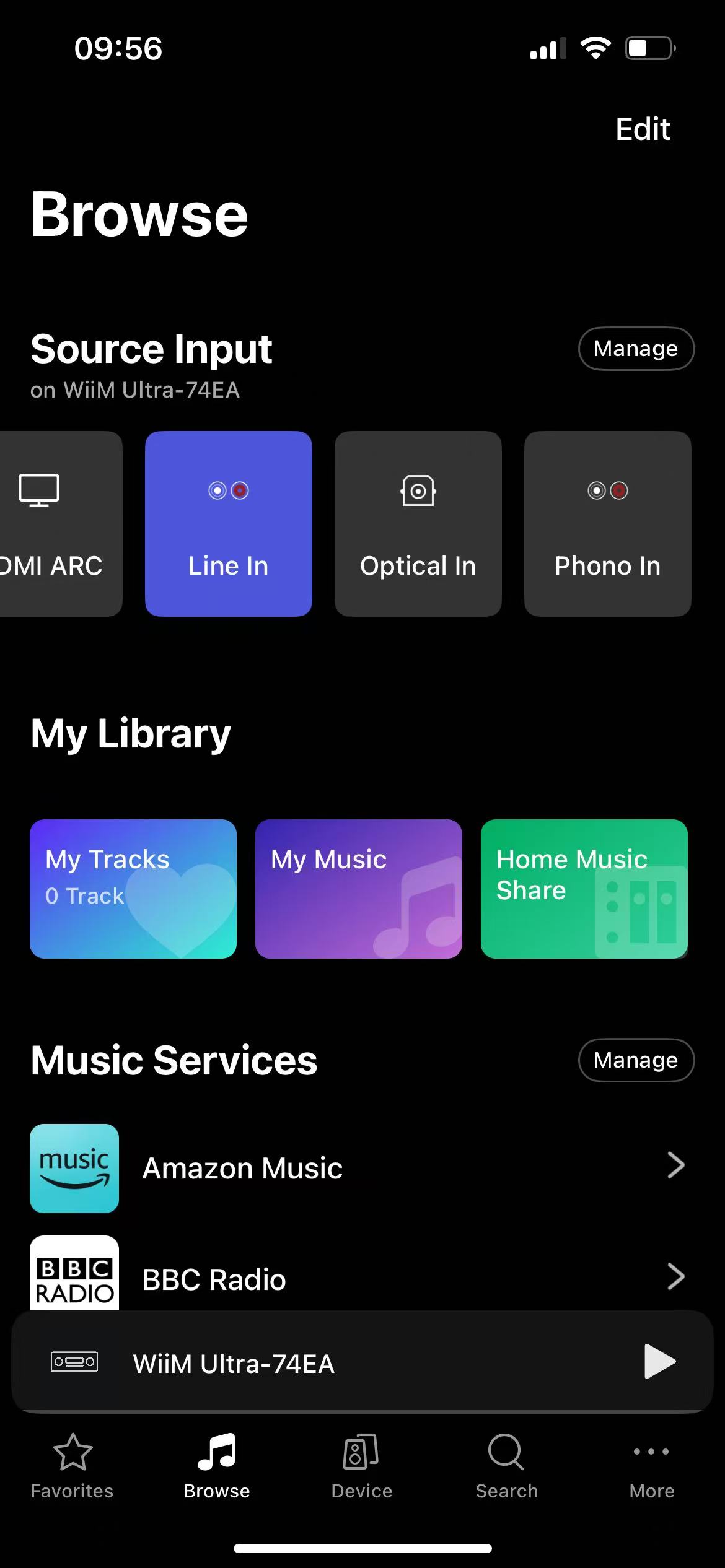Manage the Music Services list
This screenshot has width=725, height=1568.
point(636,1060)
